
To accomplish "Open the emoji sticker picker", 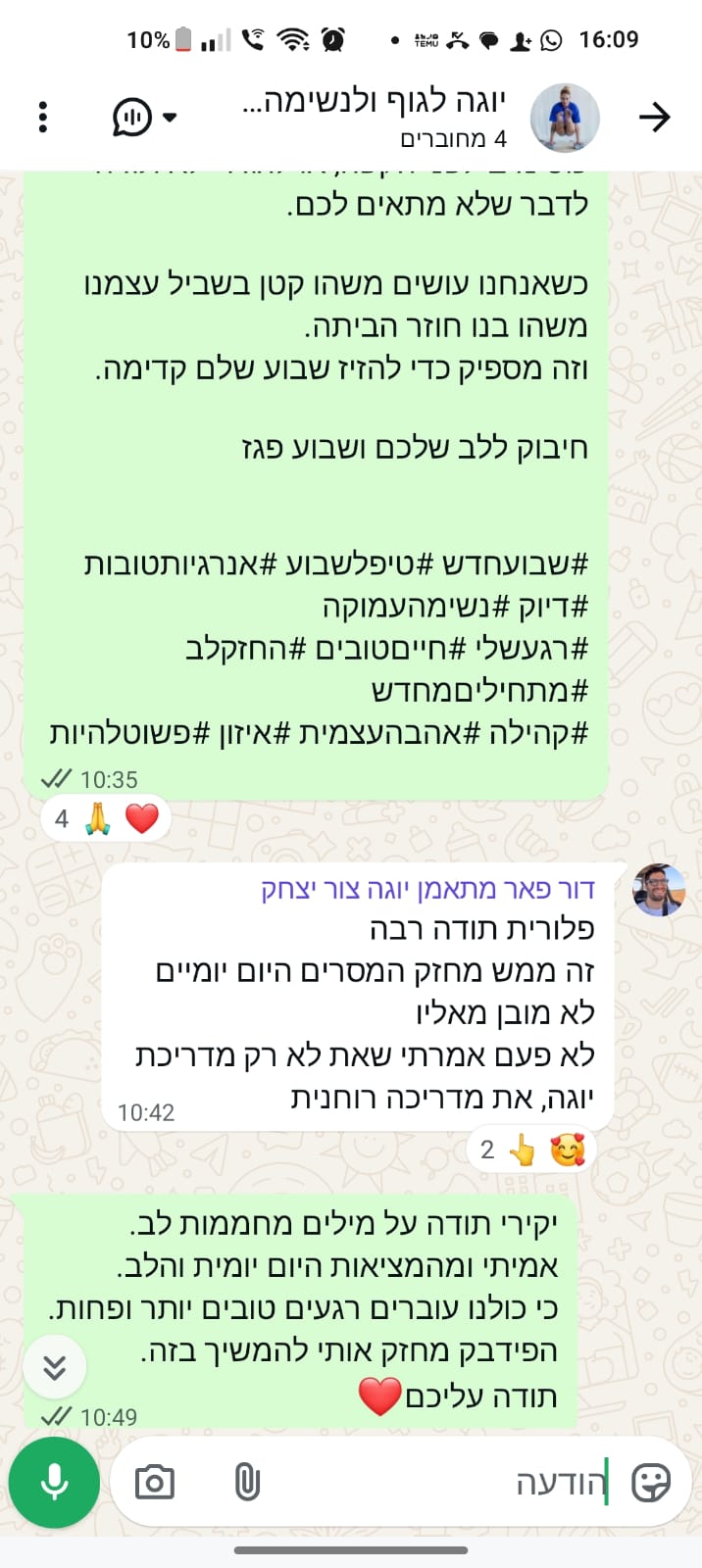I will coord(651,1482).
